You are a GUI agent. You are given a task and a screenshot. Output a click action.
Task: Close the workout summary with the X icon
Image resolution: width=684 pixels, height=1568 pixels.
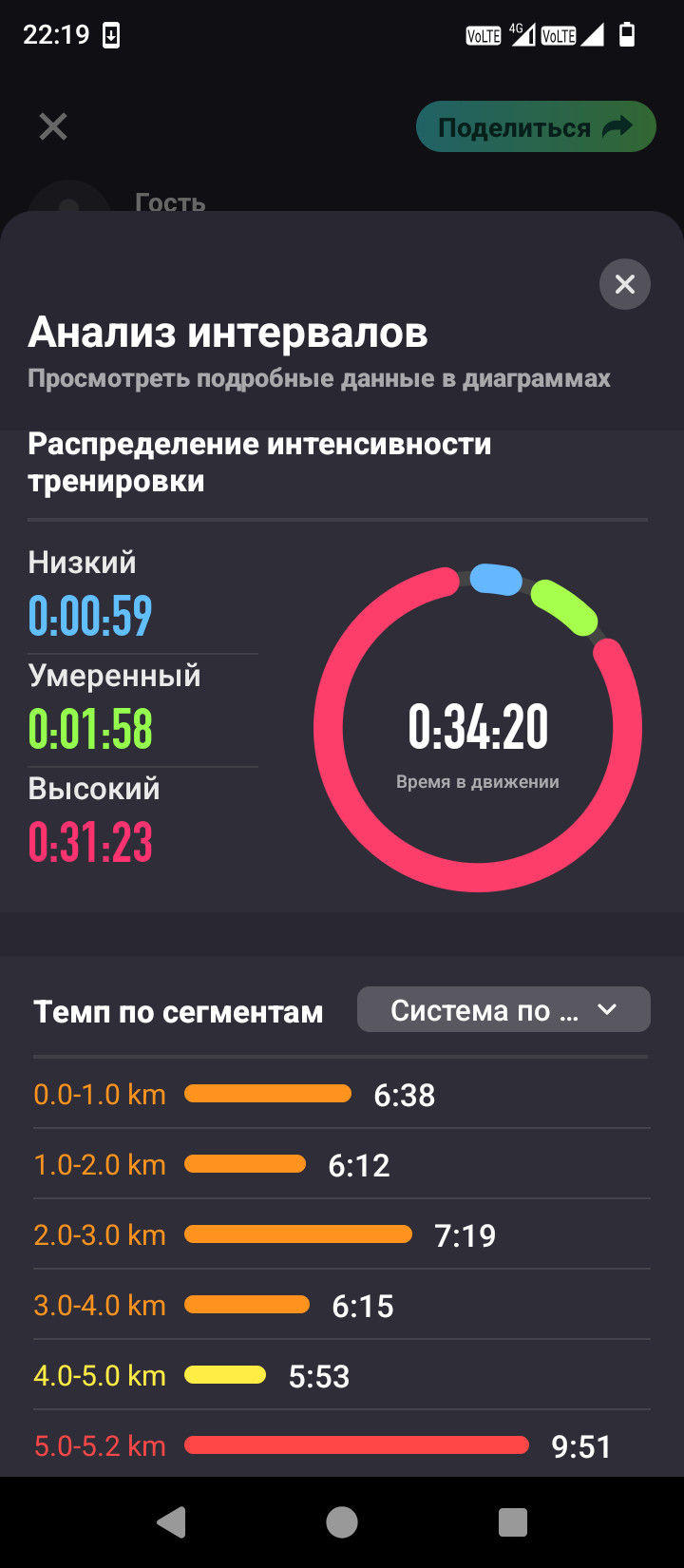[x=53, y=126]
